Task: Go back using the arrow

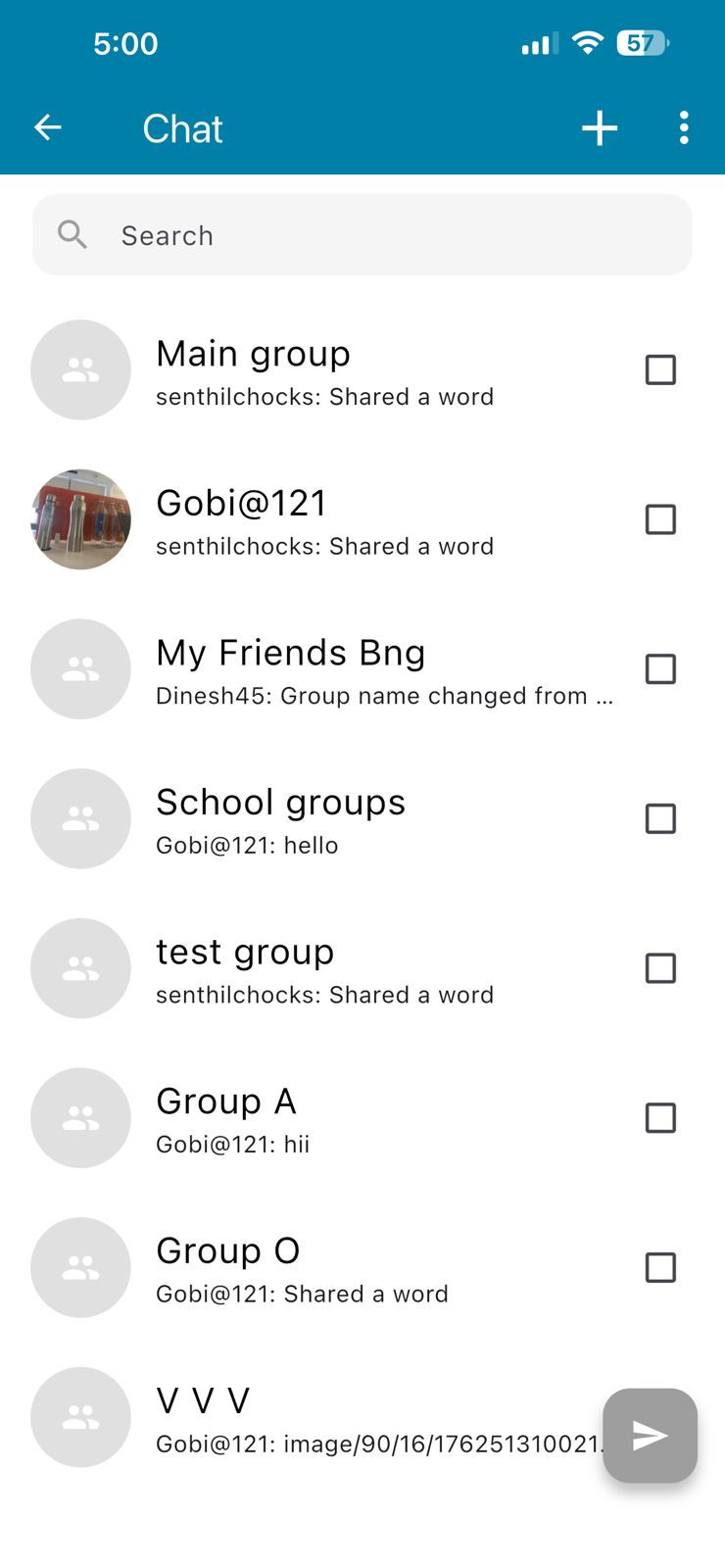Action: click(x=48, y=127)
